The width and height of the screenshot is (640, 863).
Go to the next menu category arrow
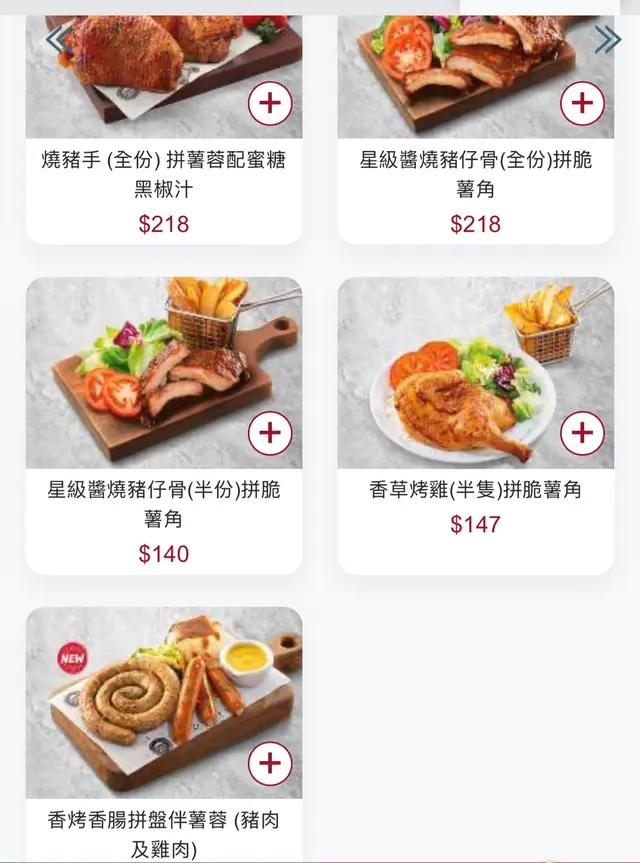click(607, 40)
